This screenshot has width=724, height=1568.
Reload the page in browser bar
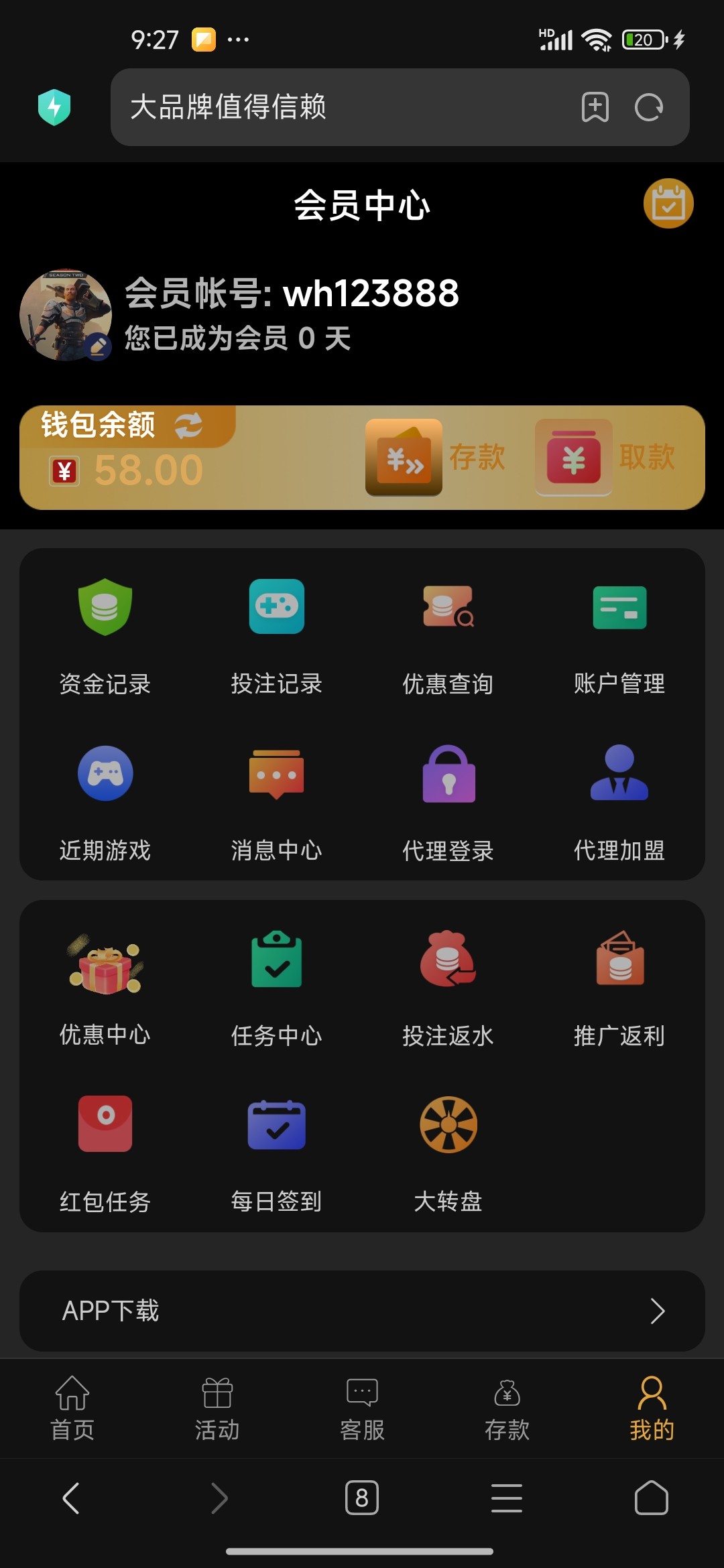[x=648, y=107]
